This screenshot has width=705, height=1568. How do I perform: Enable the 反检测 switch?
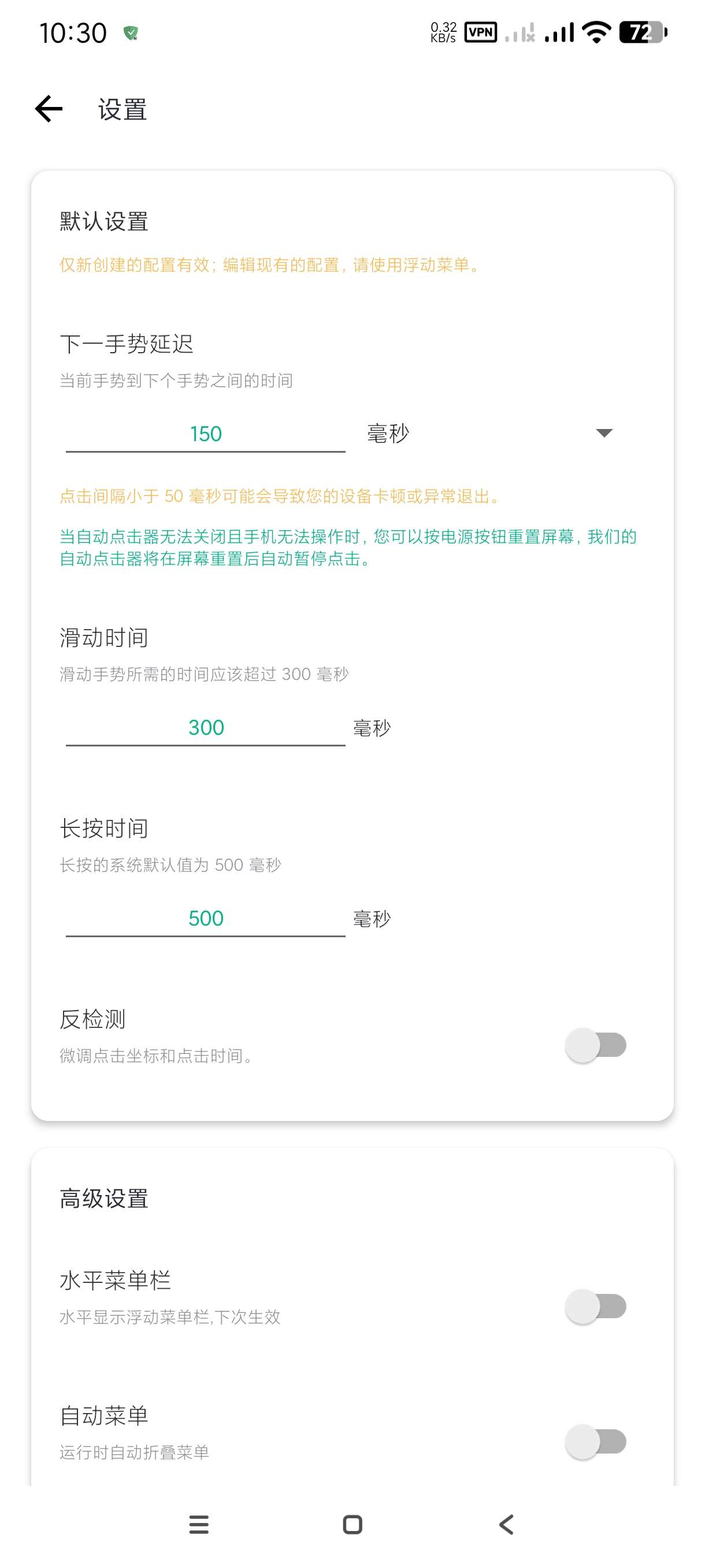point(596,1045)
